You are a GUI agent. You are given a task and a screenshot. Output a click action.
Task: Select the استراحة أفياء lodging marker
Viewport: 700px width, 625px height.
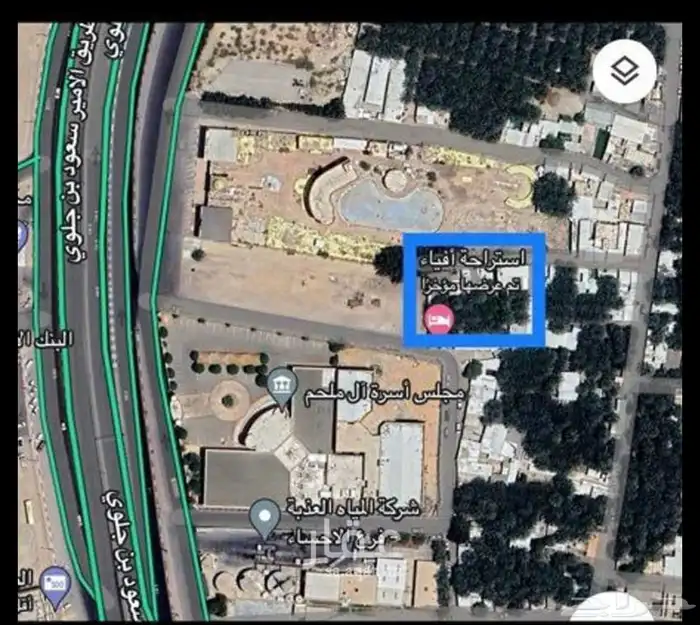tap(439, 320)
